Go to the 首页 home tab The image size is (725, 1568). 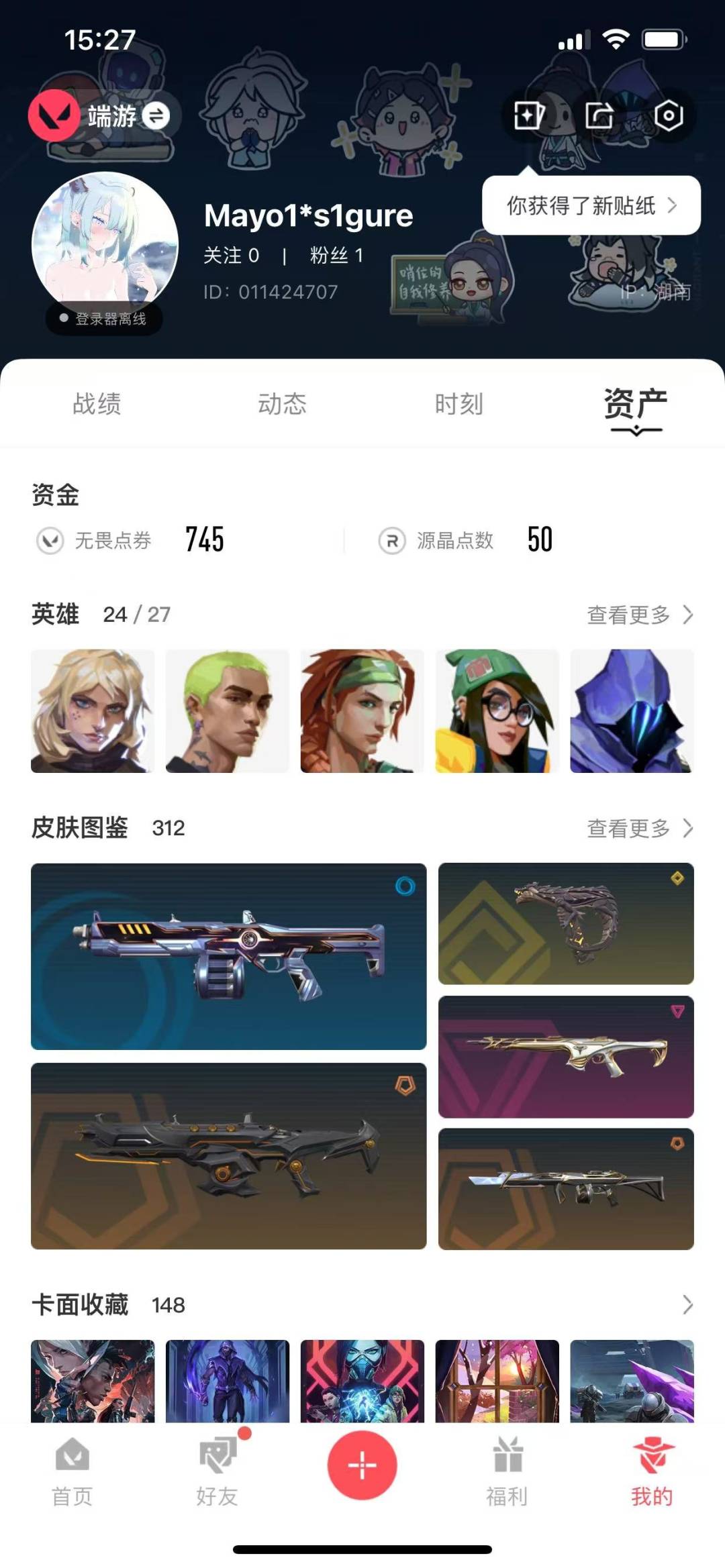[72, 1472]
